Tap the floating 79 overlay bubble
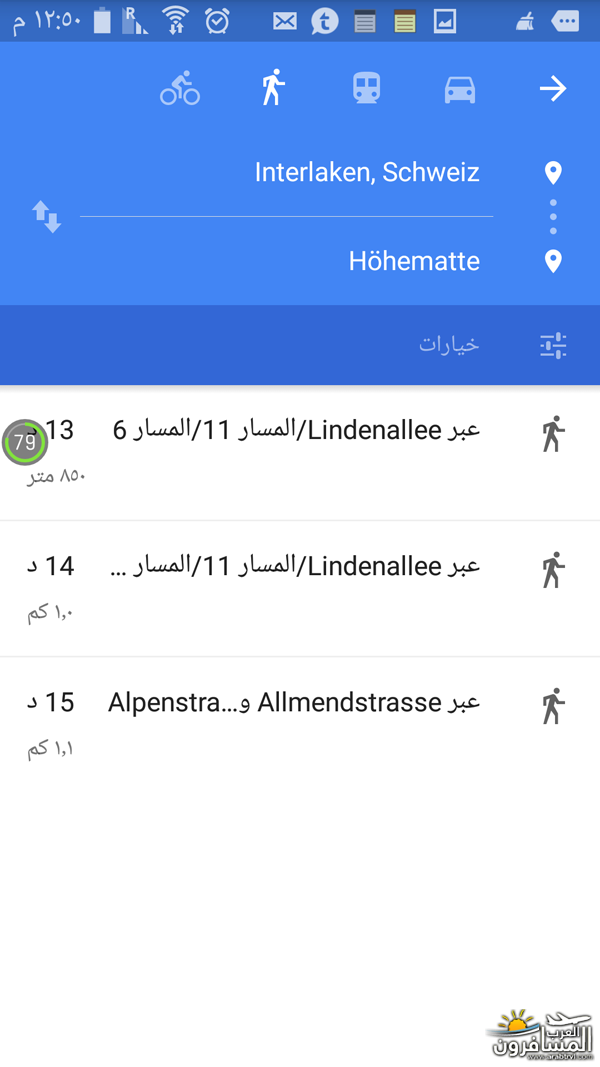This screenshot has width=600, height=1067. point(24,442)
